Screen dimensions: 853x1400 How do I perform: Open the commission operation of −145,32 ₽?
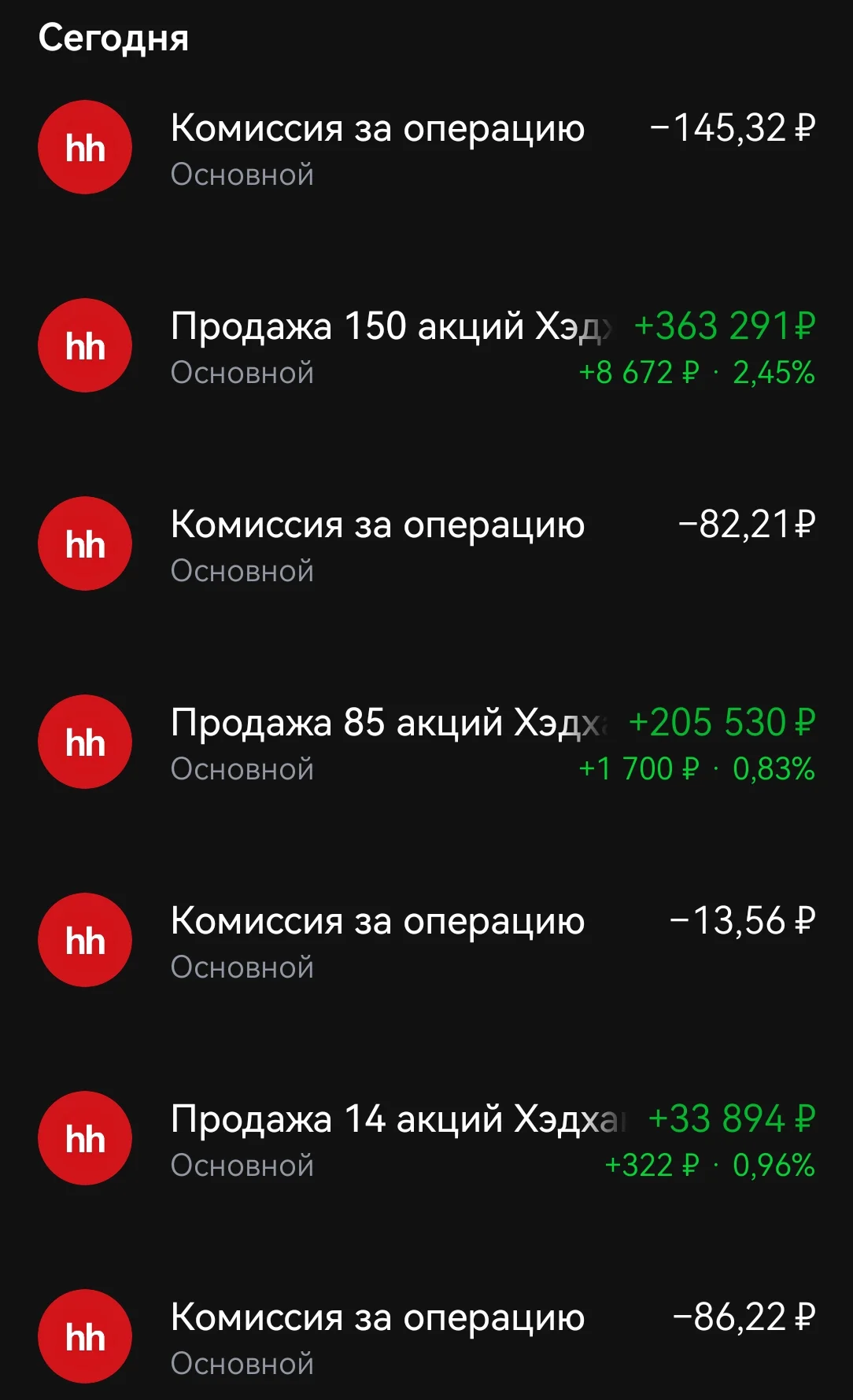pyautogui.click(x=427, y=148)
